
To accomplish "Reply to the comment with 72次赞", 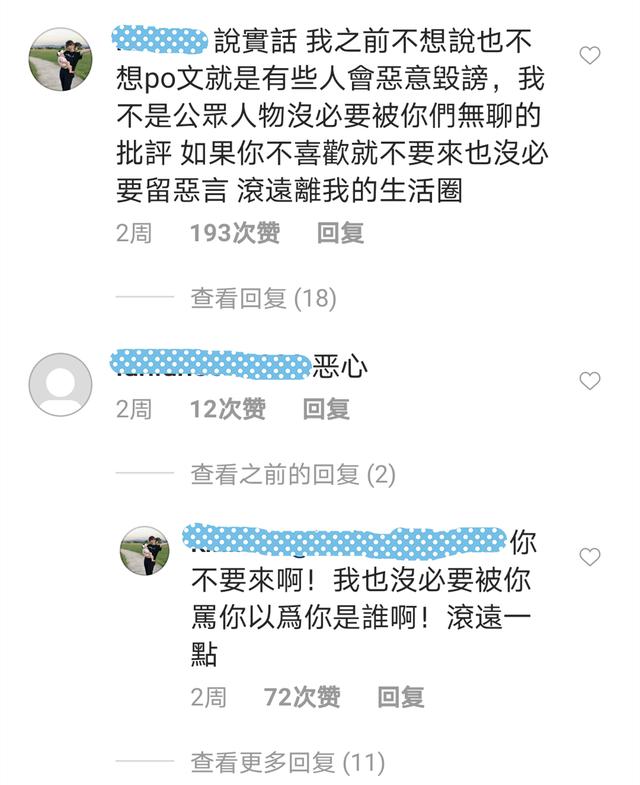I will (x=400, y=697).
